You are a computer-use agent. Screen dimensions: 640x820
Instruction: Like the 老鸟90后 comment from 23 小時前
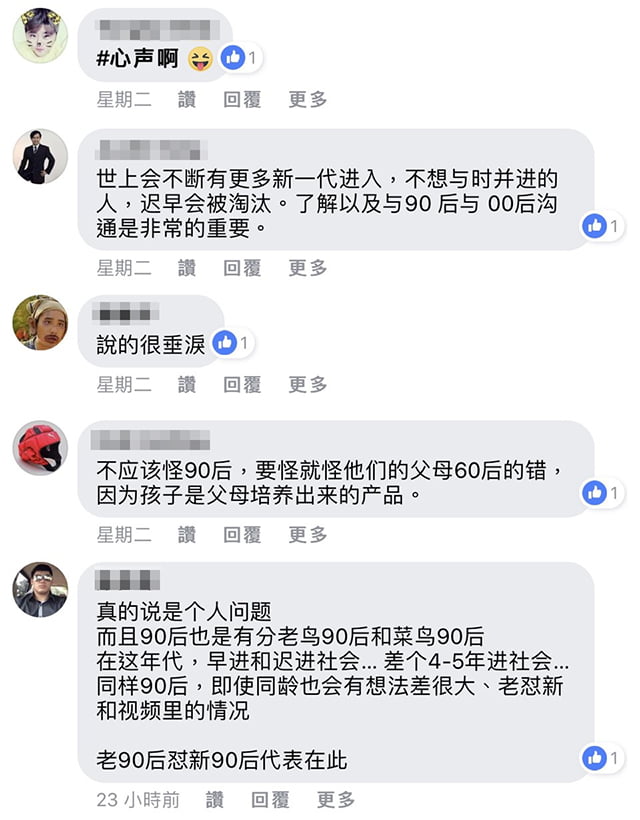(x=215, y=800)
